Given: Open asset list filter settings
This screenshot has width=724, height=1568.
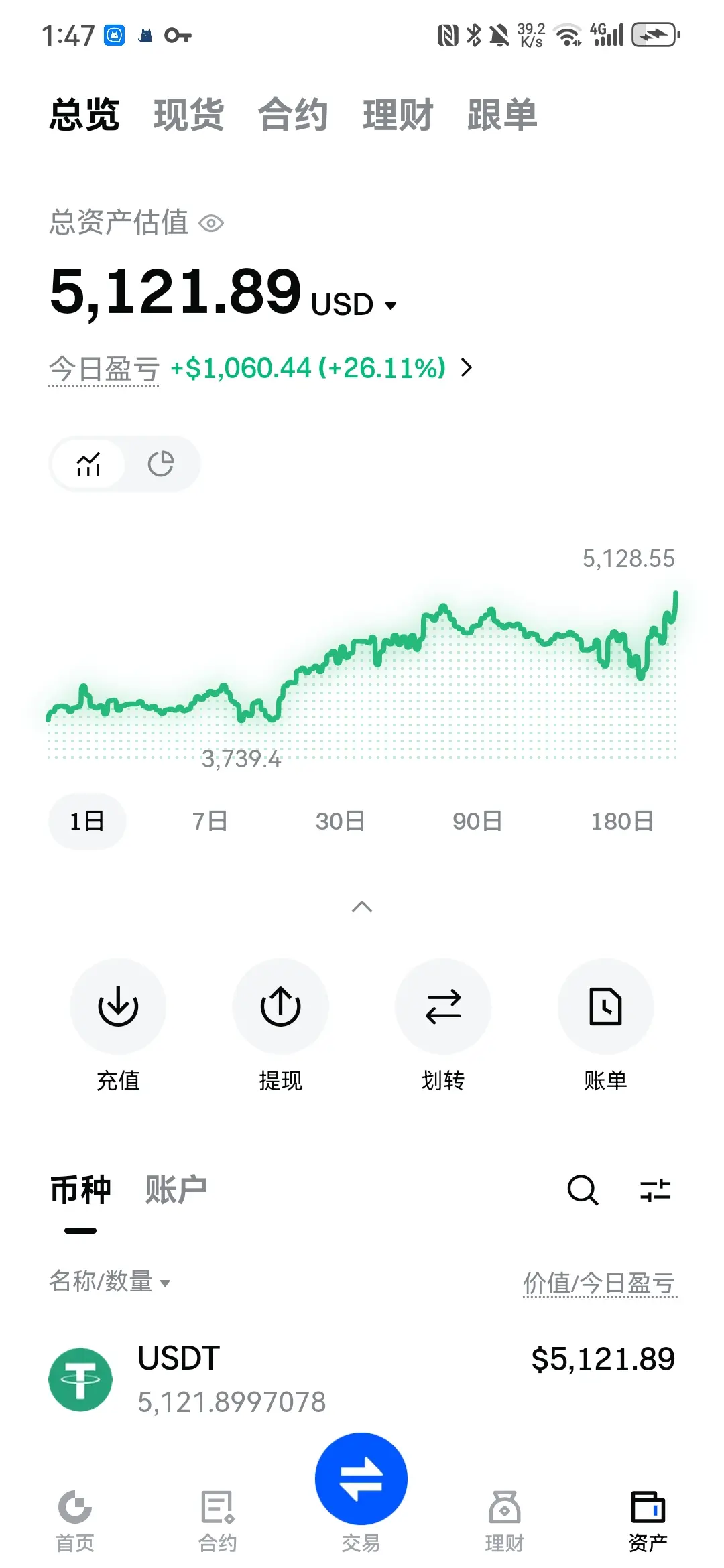Looking at the screenshot, I should coord(655,1191).
